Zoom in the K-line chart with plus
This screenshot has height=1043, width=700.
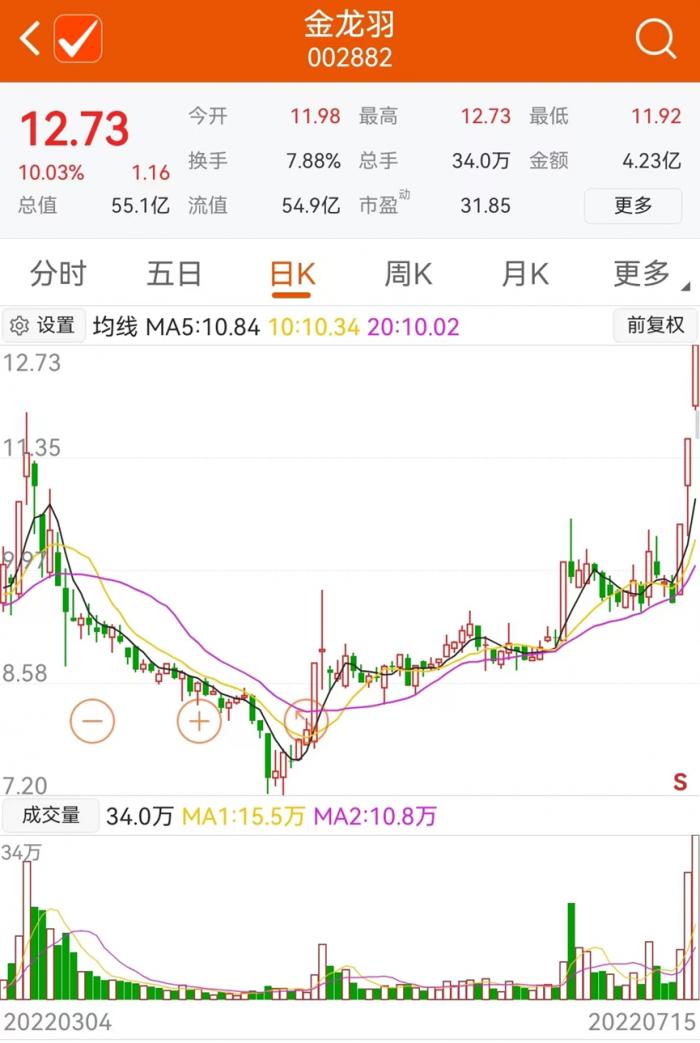click(199, 720)
